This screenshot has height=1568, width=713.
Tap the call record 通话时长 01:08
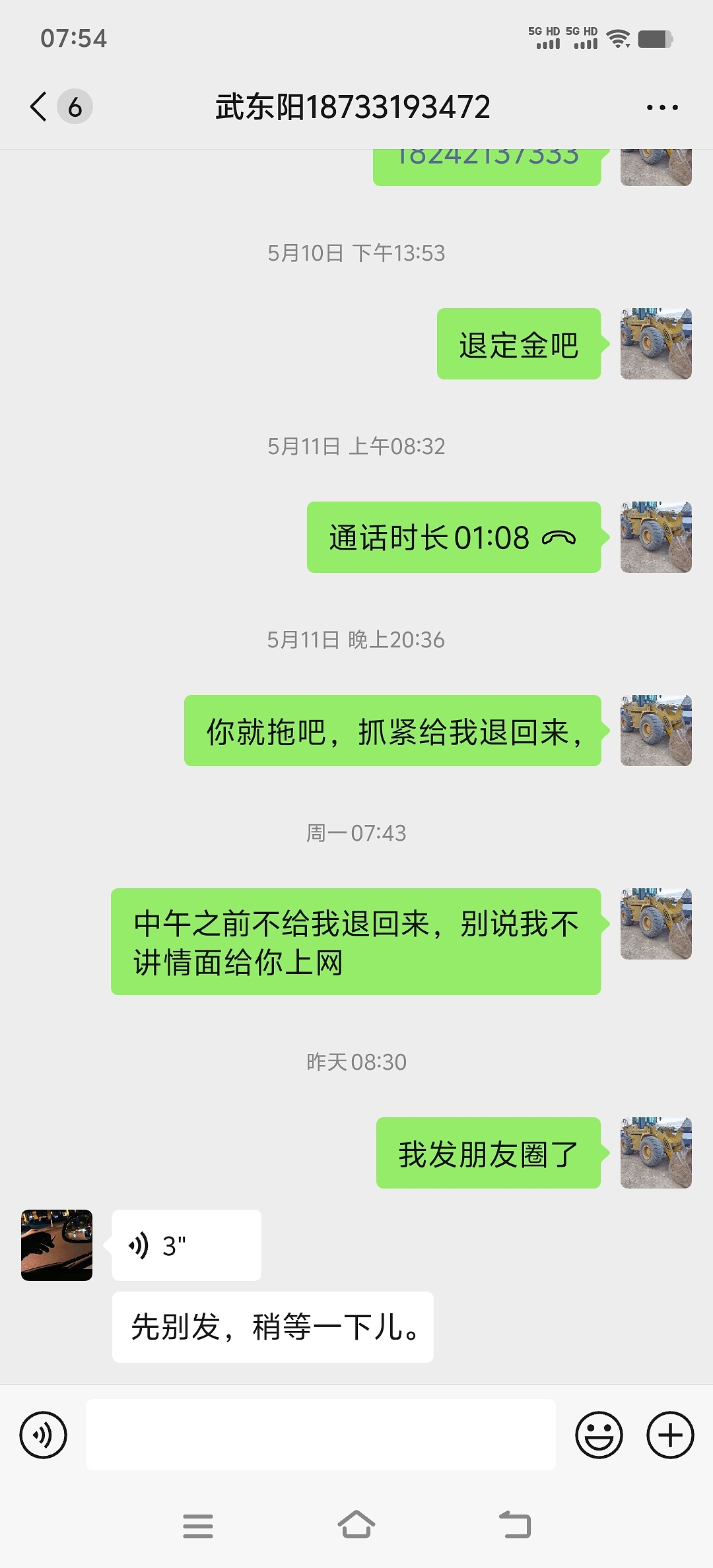(x=454, y=537)
